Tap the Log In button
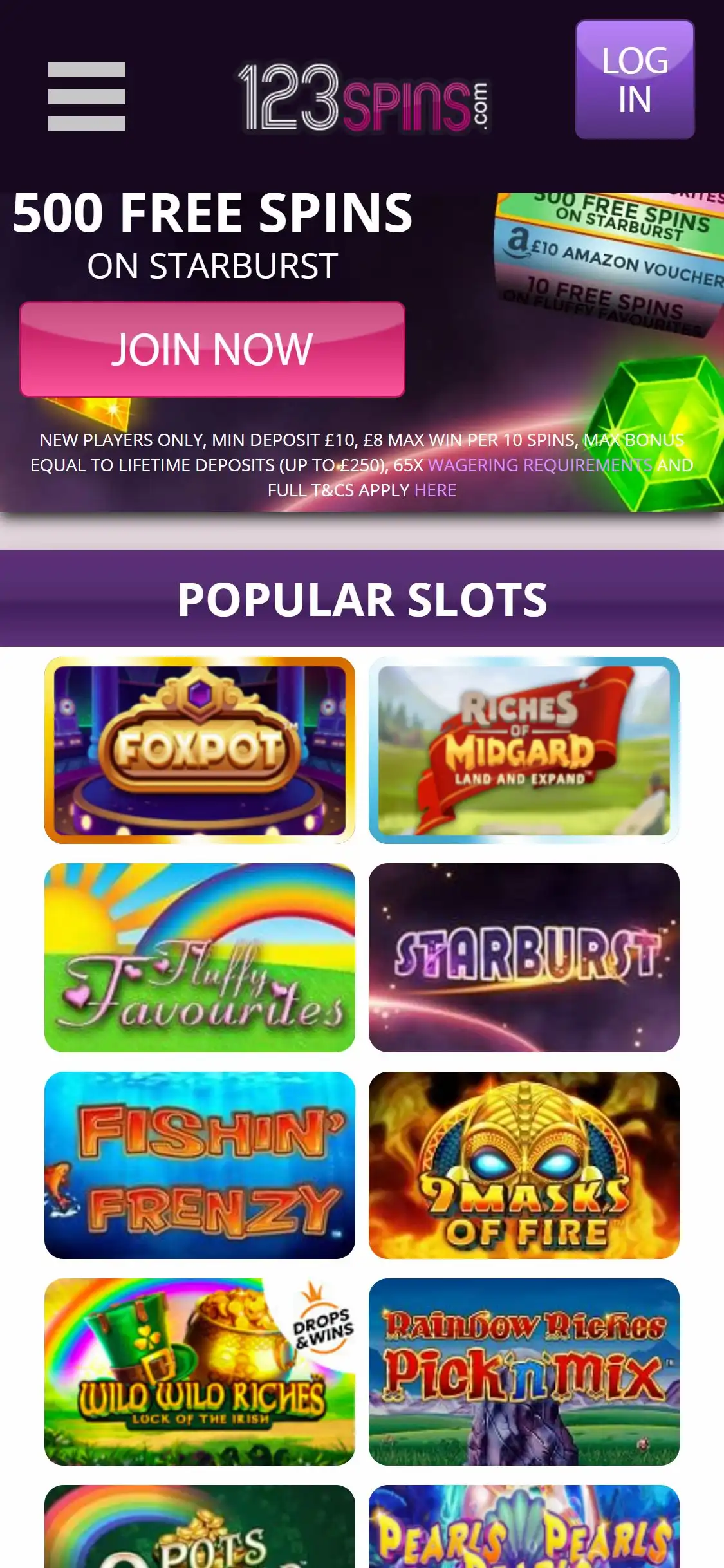 pyautogui.click(x=635, y=80)
